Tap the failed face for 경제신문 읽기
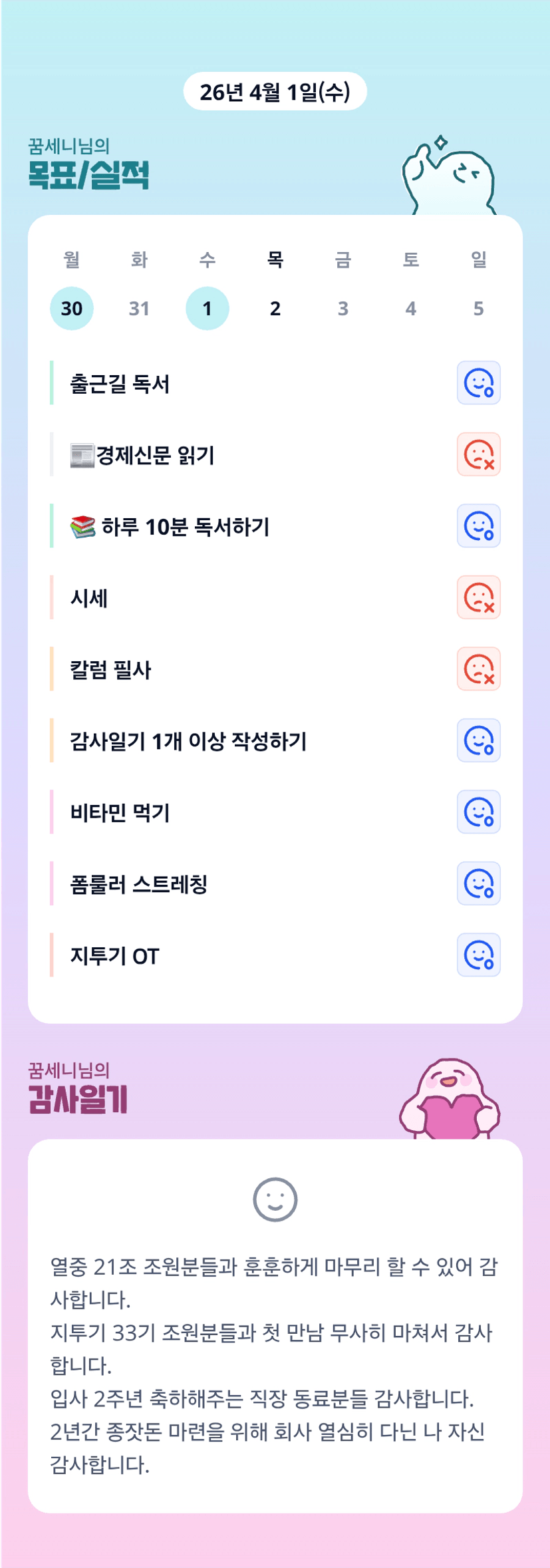The width and height of the screenshot is (550, 1568). pos(479,454)
